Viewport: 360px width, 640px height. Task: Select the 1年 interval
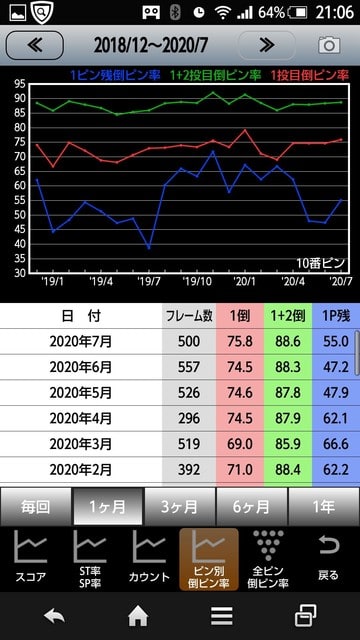pyautogui.click(x=324, y=507)
